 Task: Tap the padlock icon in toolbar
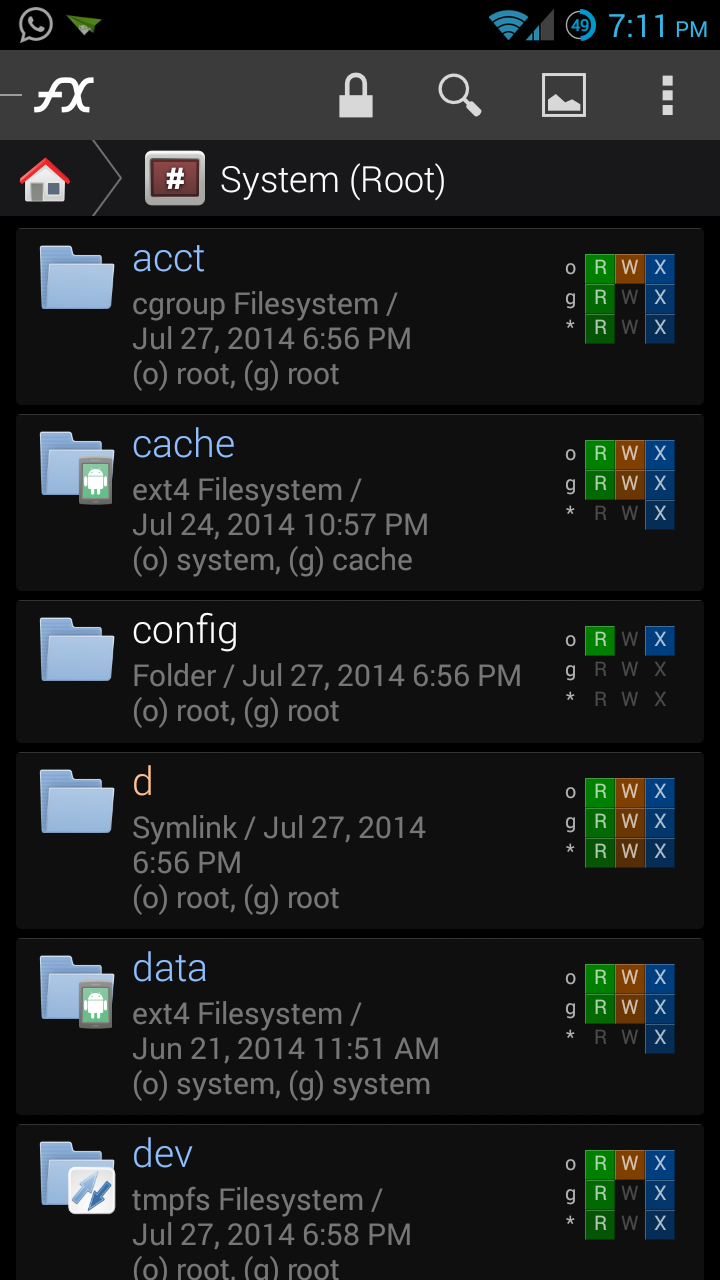pos(355,96)
